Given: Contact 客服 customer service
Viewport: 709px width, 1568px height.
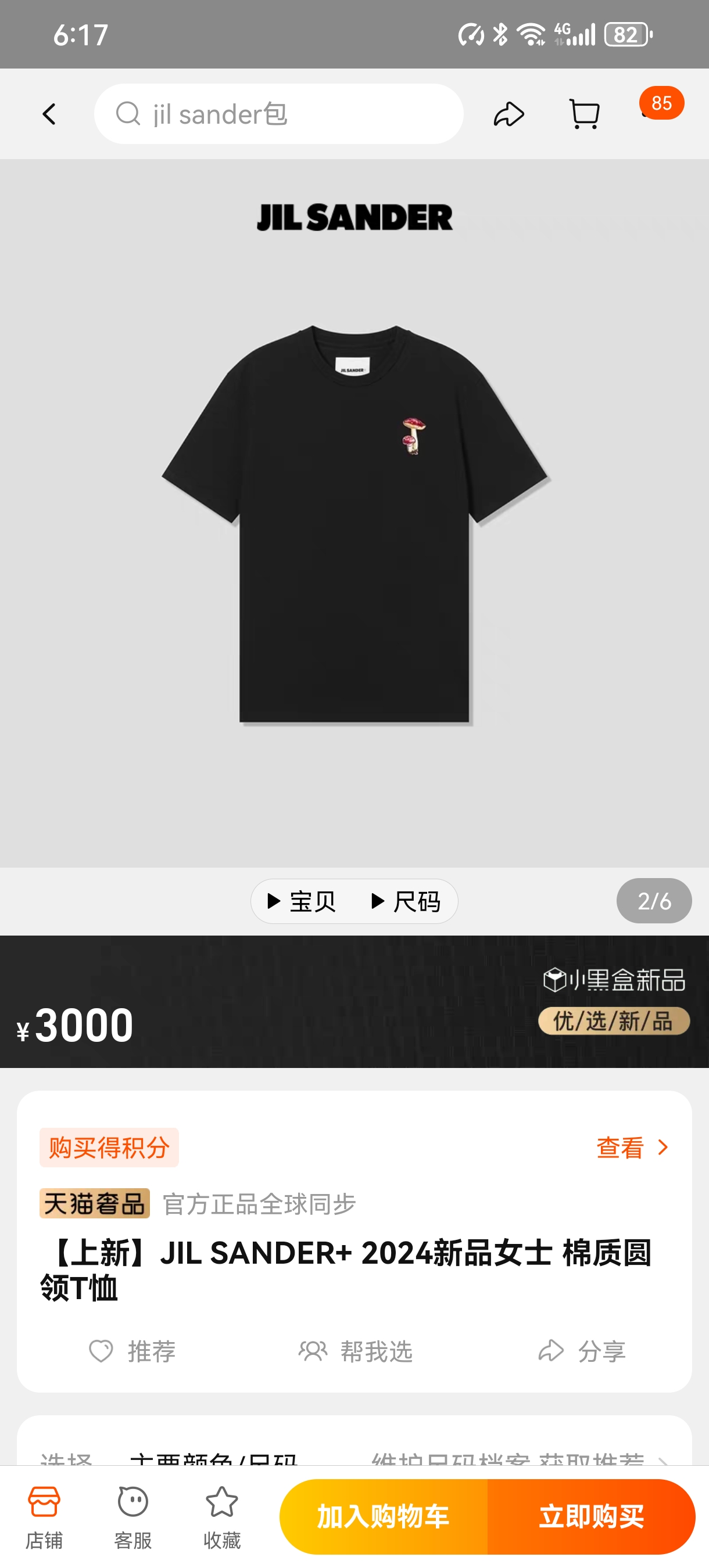Looking at the screenshot, I should (x=133, y=1516).
